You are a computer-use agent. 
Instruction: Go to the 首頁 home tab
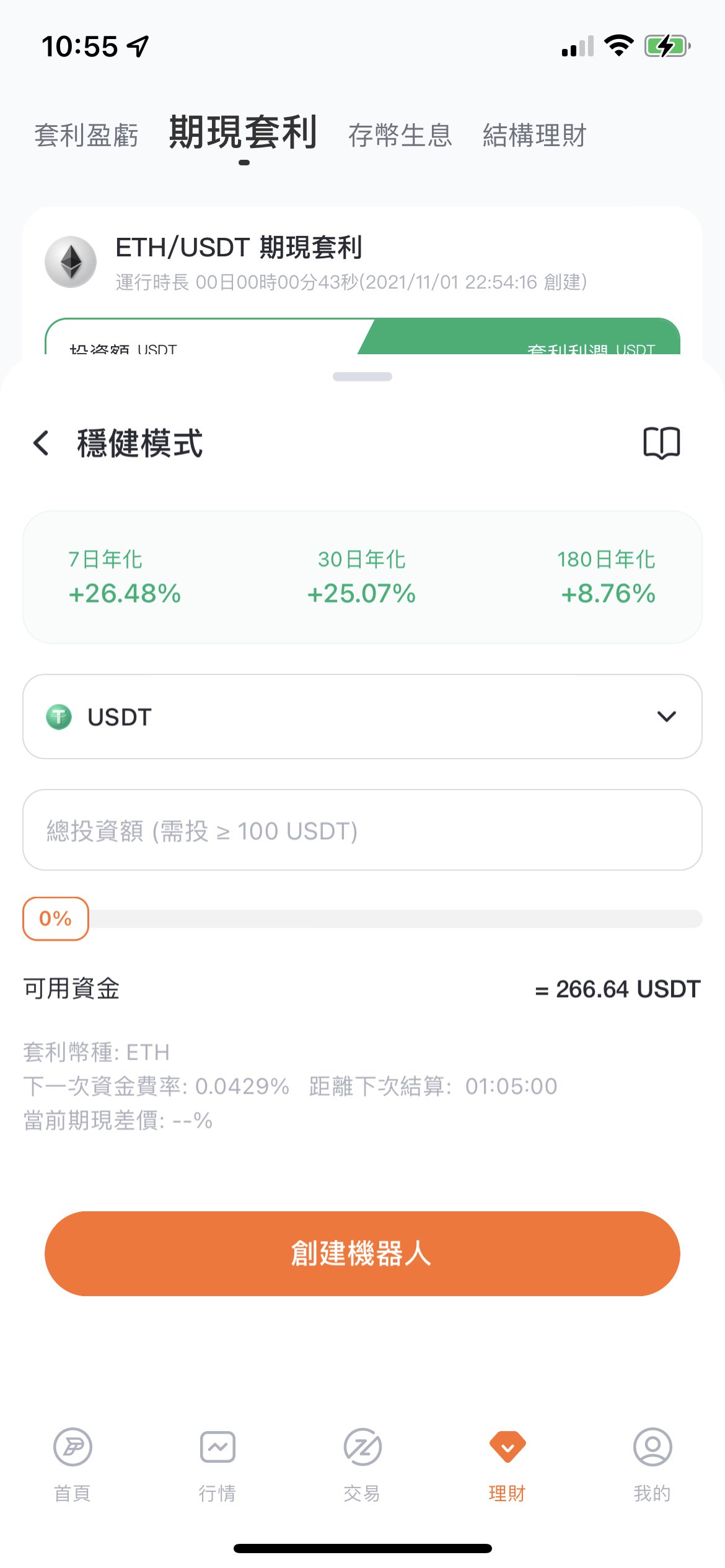(x=72, y=1465)
